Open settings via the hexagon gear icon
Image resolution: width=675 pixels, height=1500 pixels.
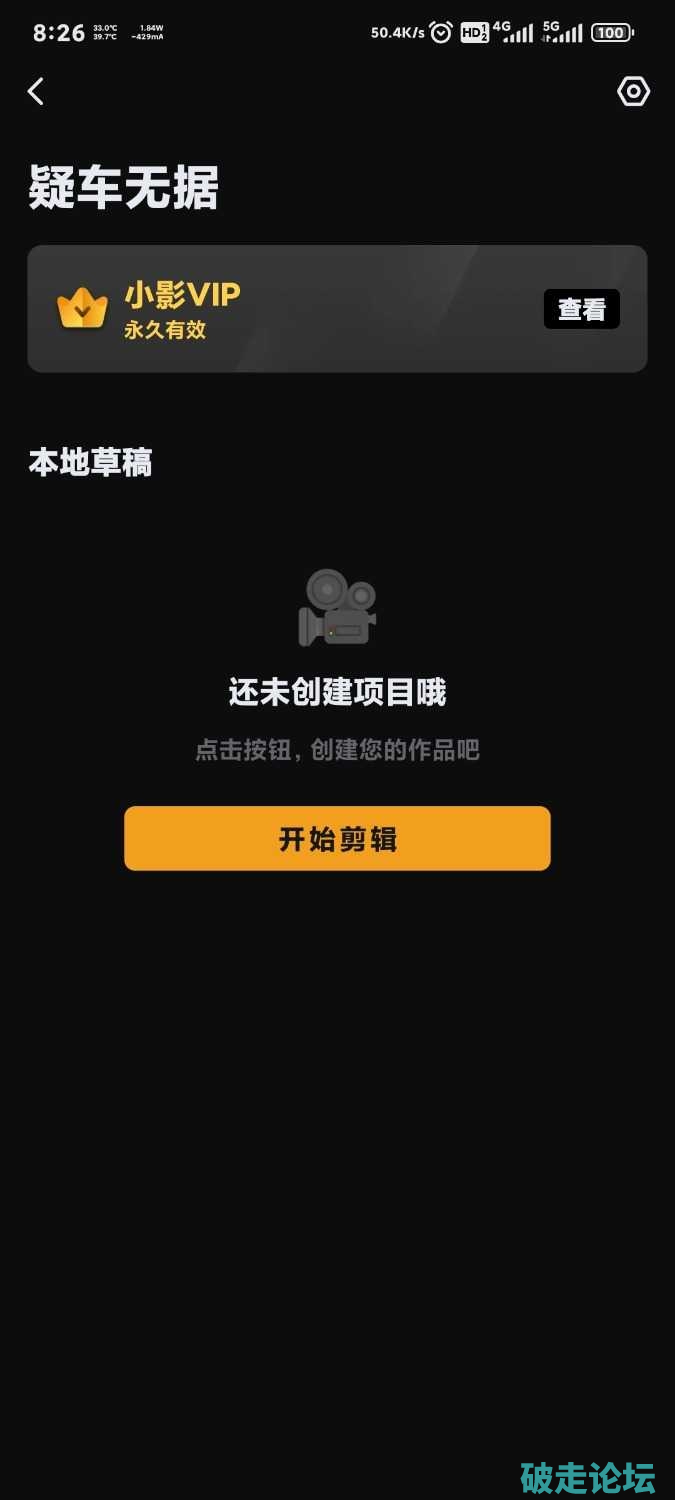pyautogui.click(x=633, y=92)
